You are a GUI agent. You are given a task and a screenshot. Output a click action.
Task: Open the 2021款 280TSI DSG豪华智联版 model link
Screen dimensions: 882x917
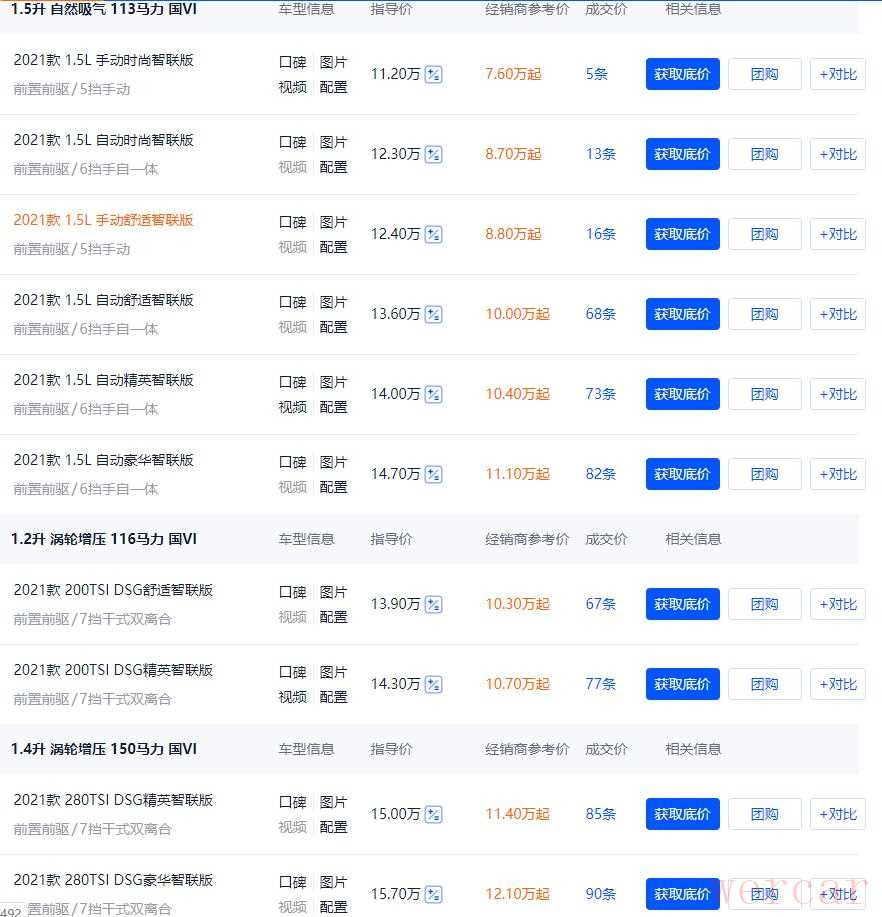click(113, 880)
